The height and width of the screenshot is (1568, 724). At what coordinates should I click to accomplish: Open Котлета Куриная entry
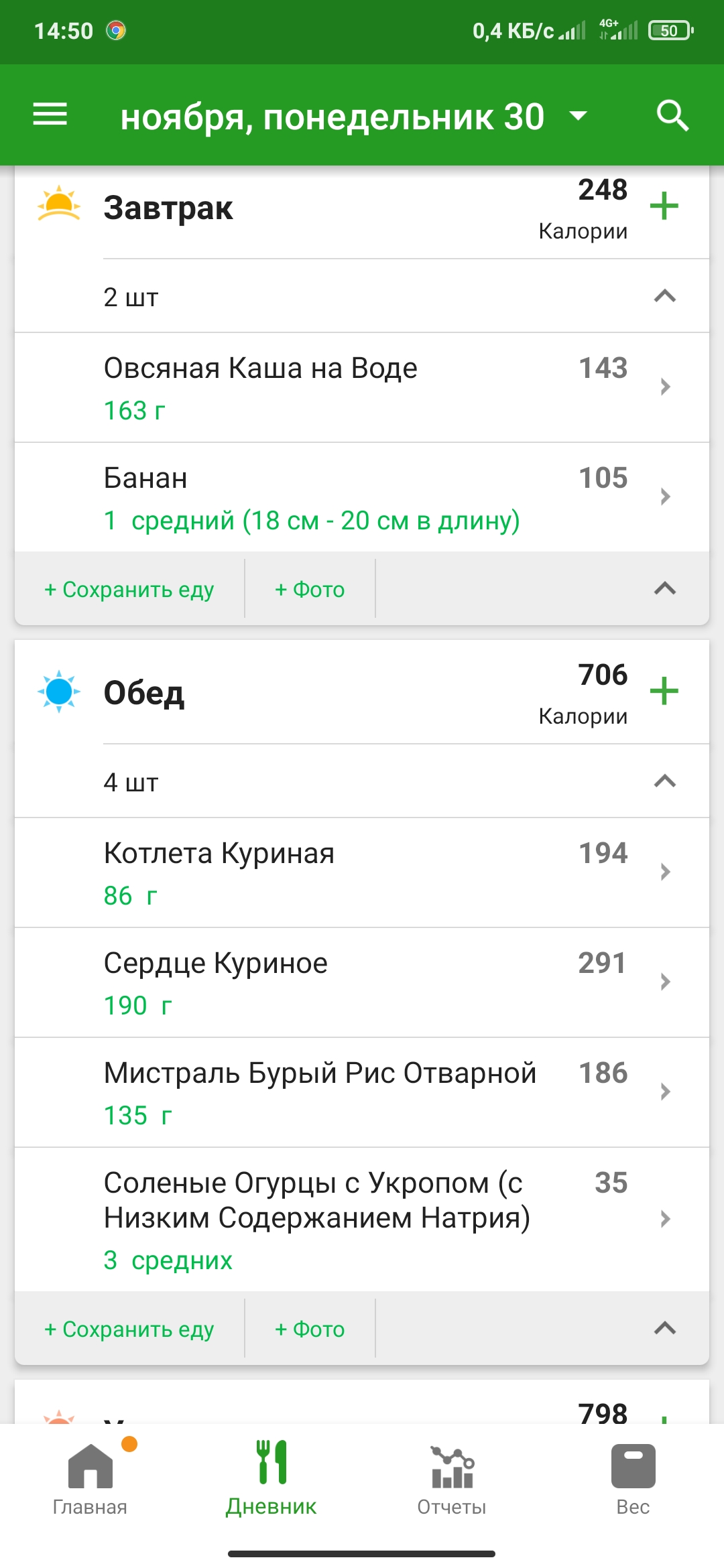(x=362, y=872)
